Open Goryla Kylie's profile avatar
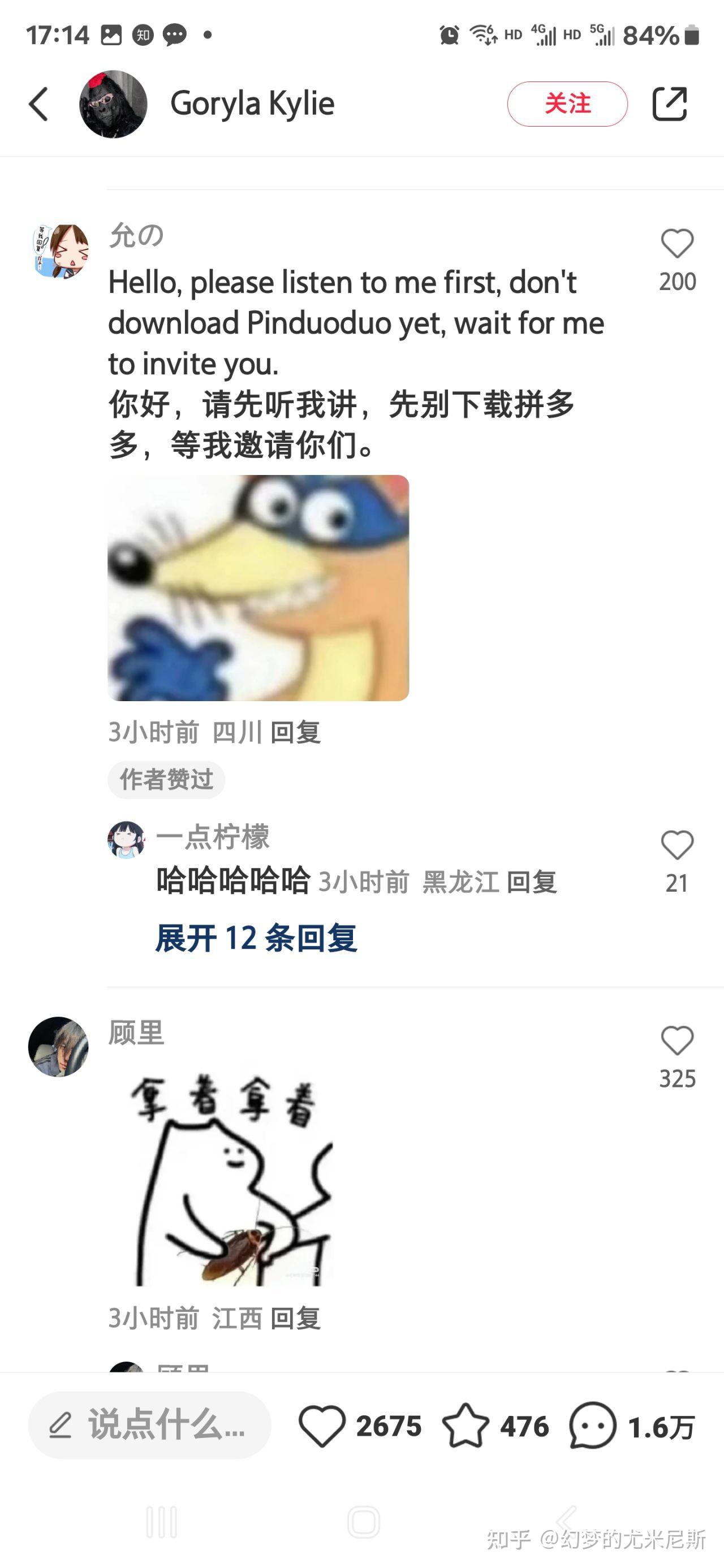The width and height of the screenshot is (724, 1568). click(x=113, y=104)
